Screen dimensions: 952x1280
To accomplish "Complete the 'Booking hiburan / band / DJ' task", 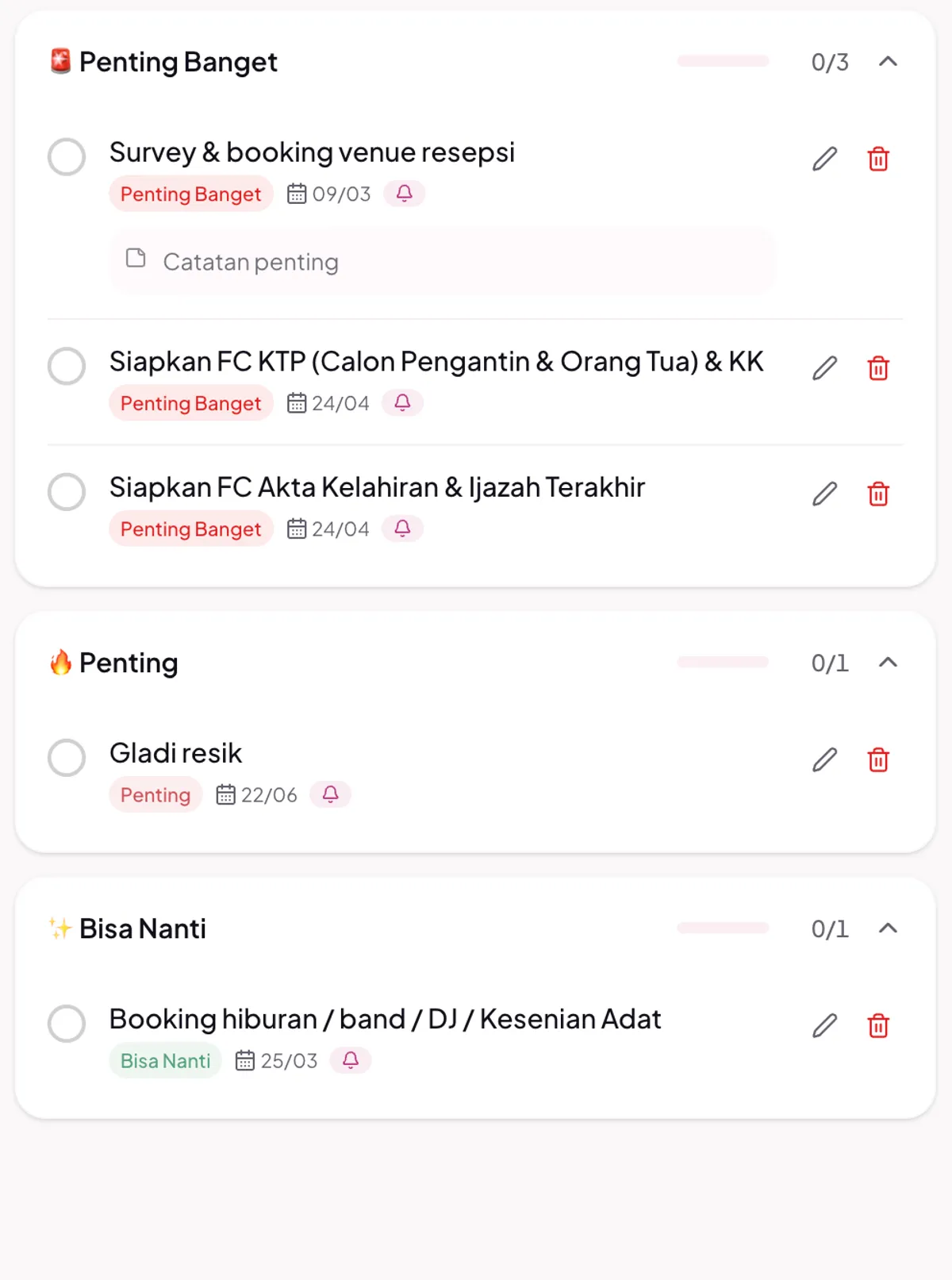I will tap(67, 1024).
